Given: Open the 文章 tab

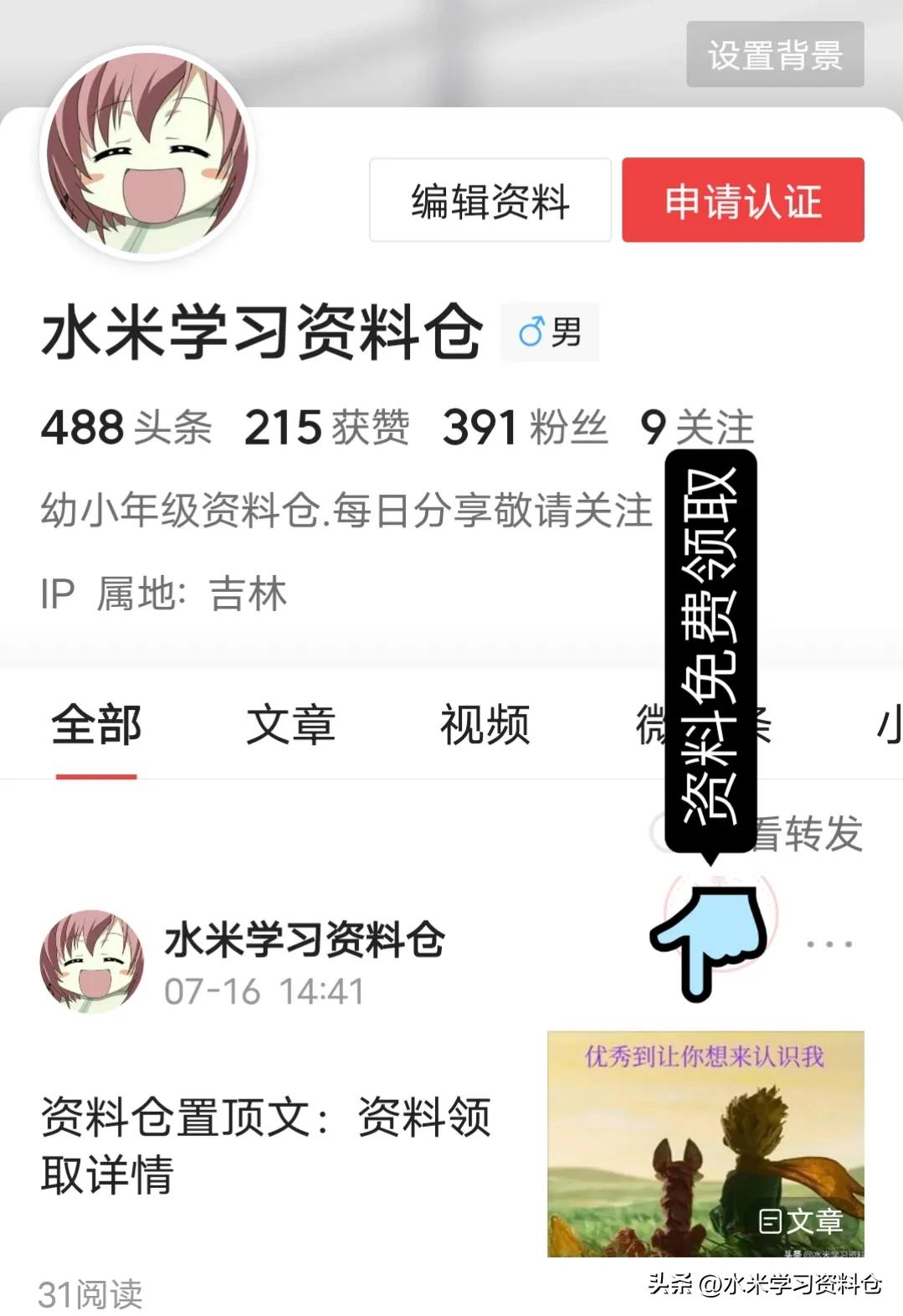Looking at the screenshot, I should click(290, 725).
